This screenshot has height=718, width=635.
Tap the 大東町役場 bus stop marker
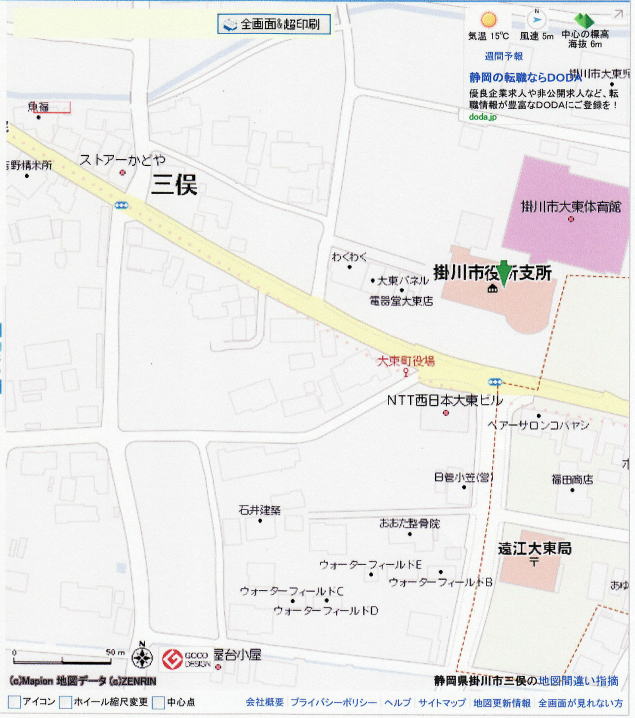pyautogui.click(x=405, y=372)
